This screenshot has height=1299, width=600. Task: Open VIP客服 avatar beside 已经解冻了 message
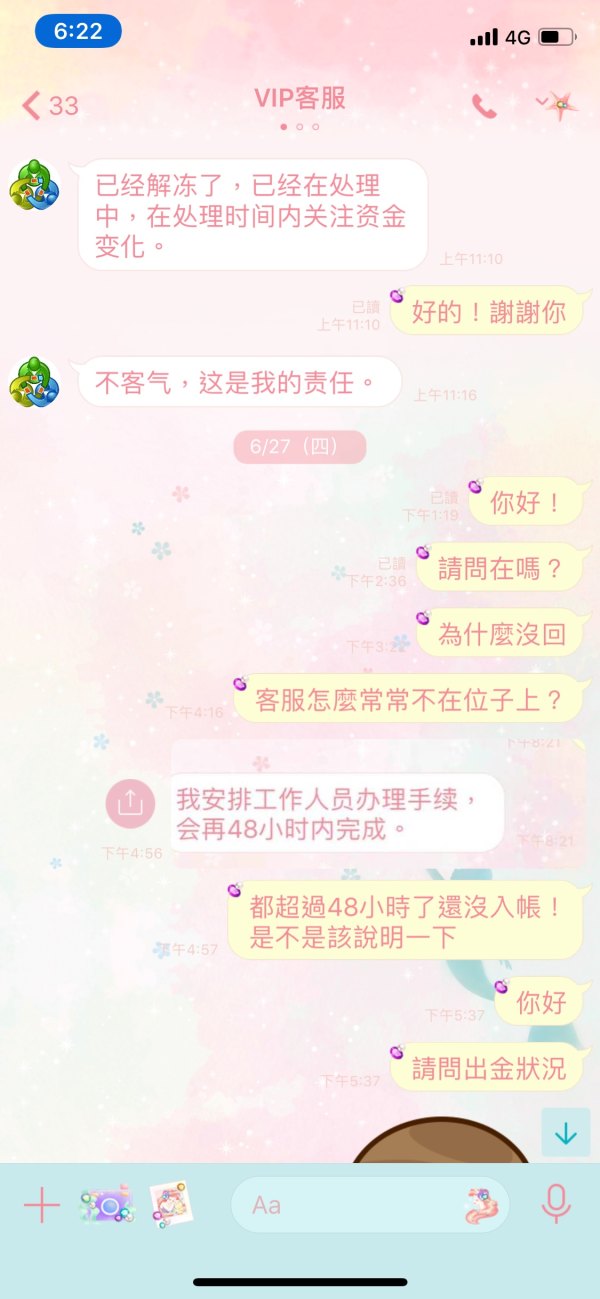(34, 184)
